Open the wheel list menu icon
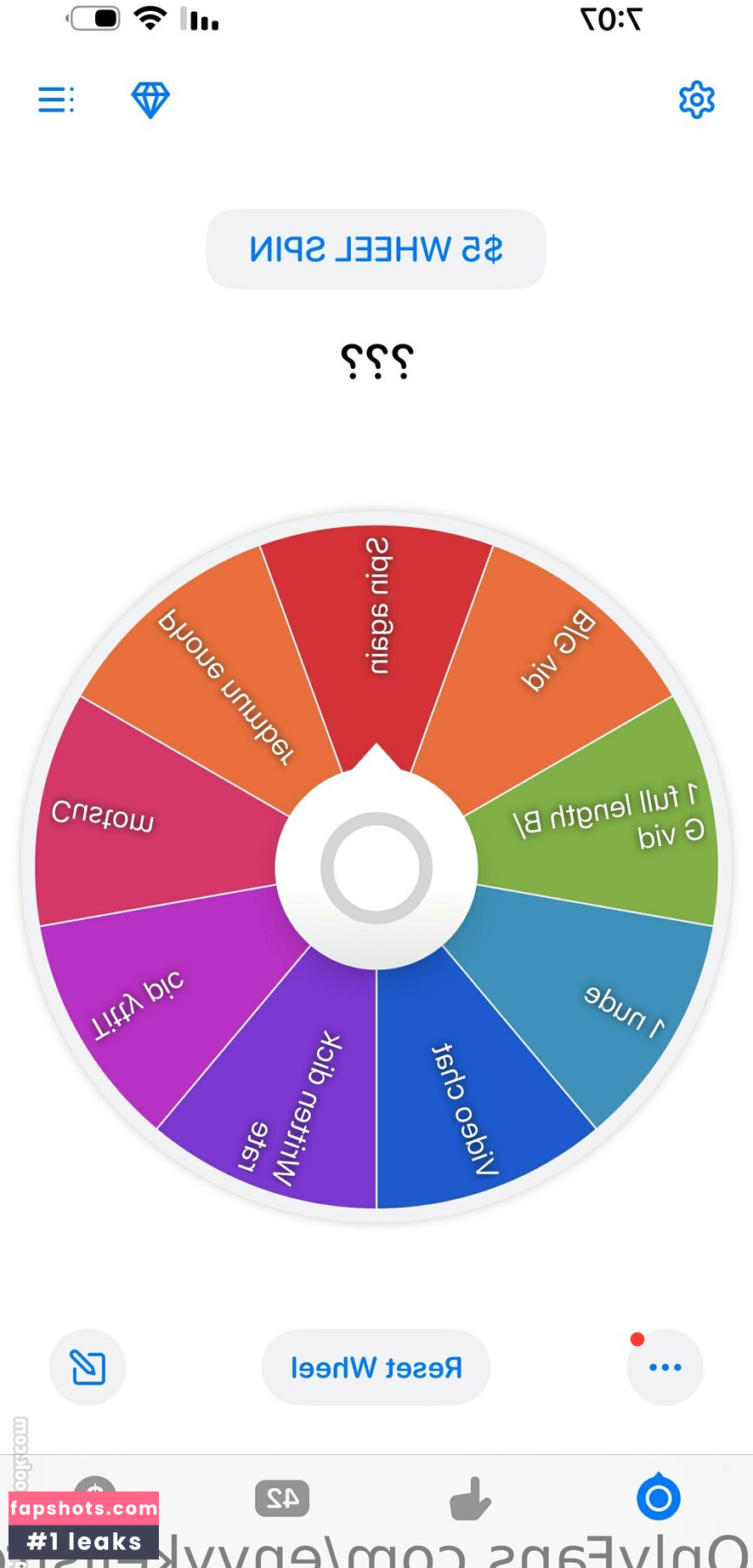 (56, 99)
